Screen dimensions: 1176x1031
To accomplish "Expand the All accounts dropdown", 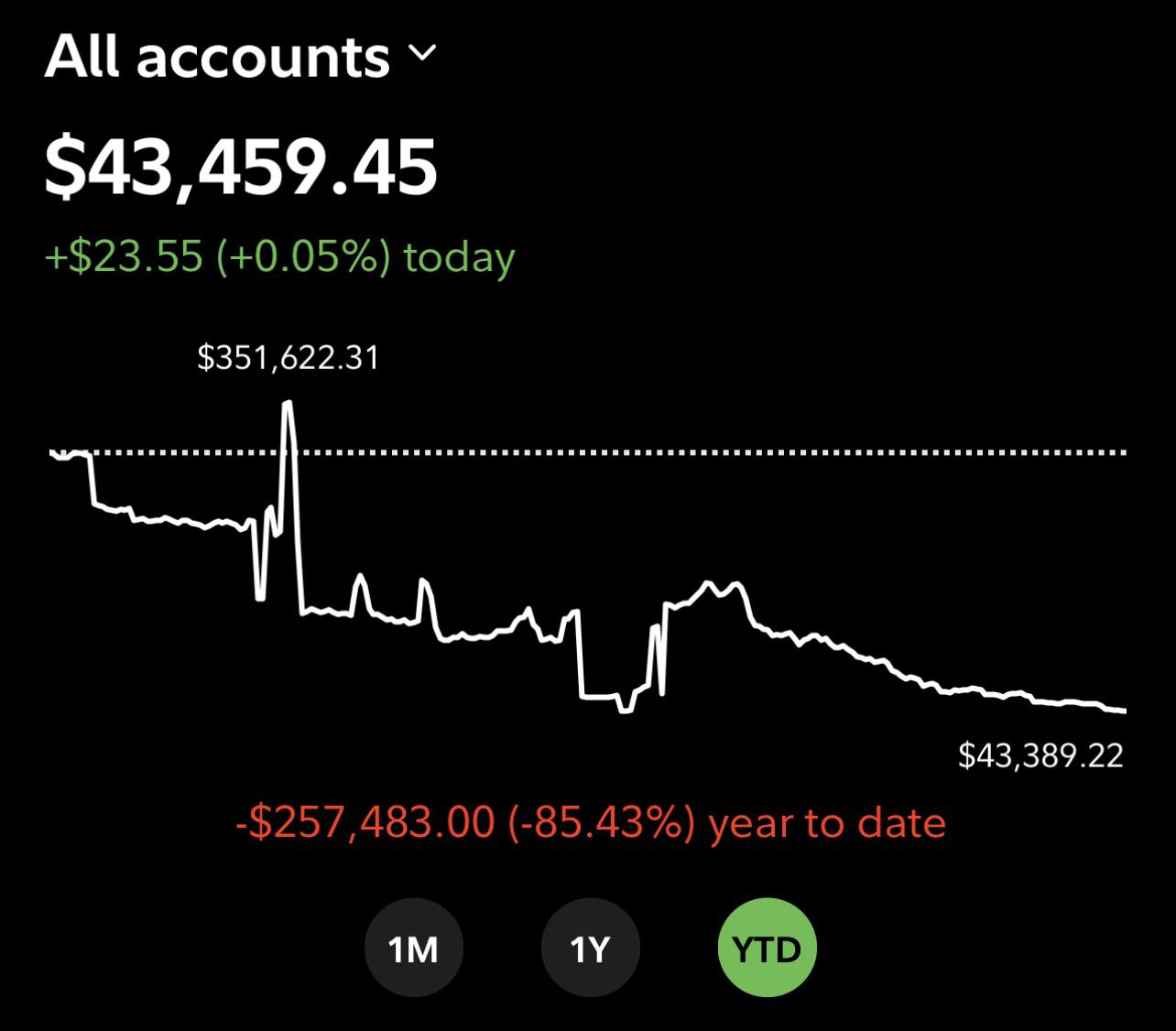I will [240, 57].
